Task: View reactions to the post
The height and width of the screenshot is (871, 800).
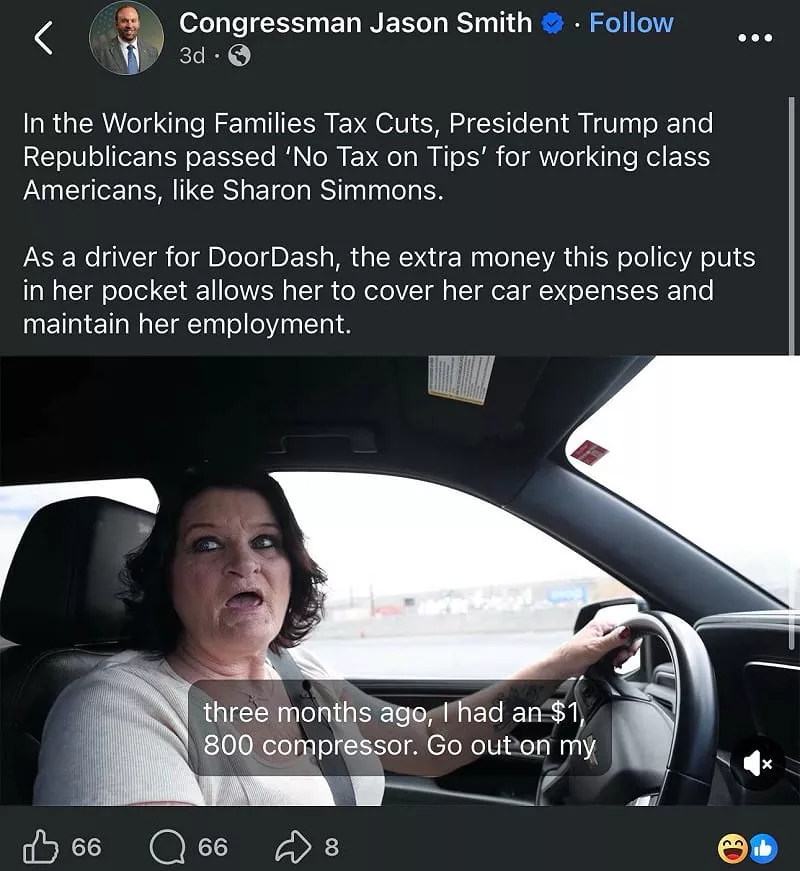Action: click(746, 848)
